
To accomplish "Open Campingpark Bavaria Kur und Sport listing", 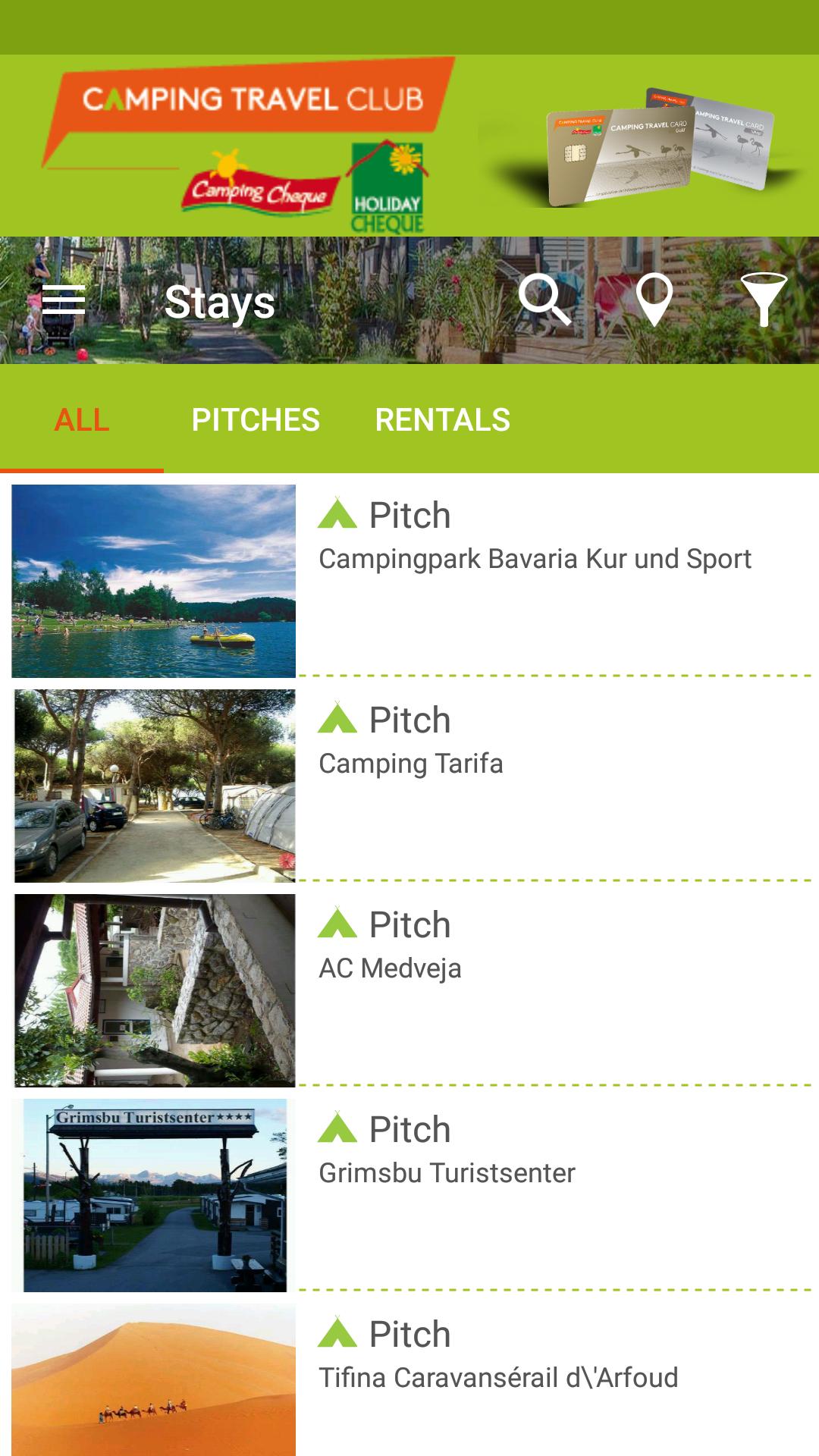I will [534, 559].
